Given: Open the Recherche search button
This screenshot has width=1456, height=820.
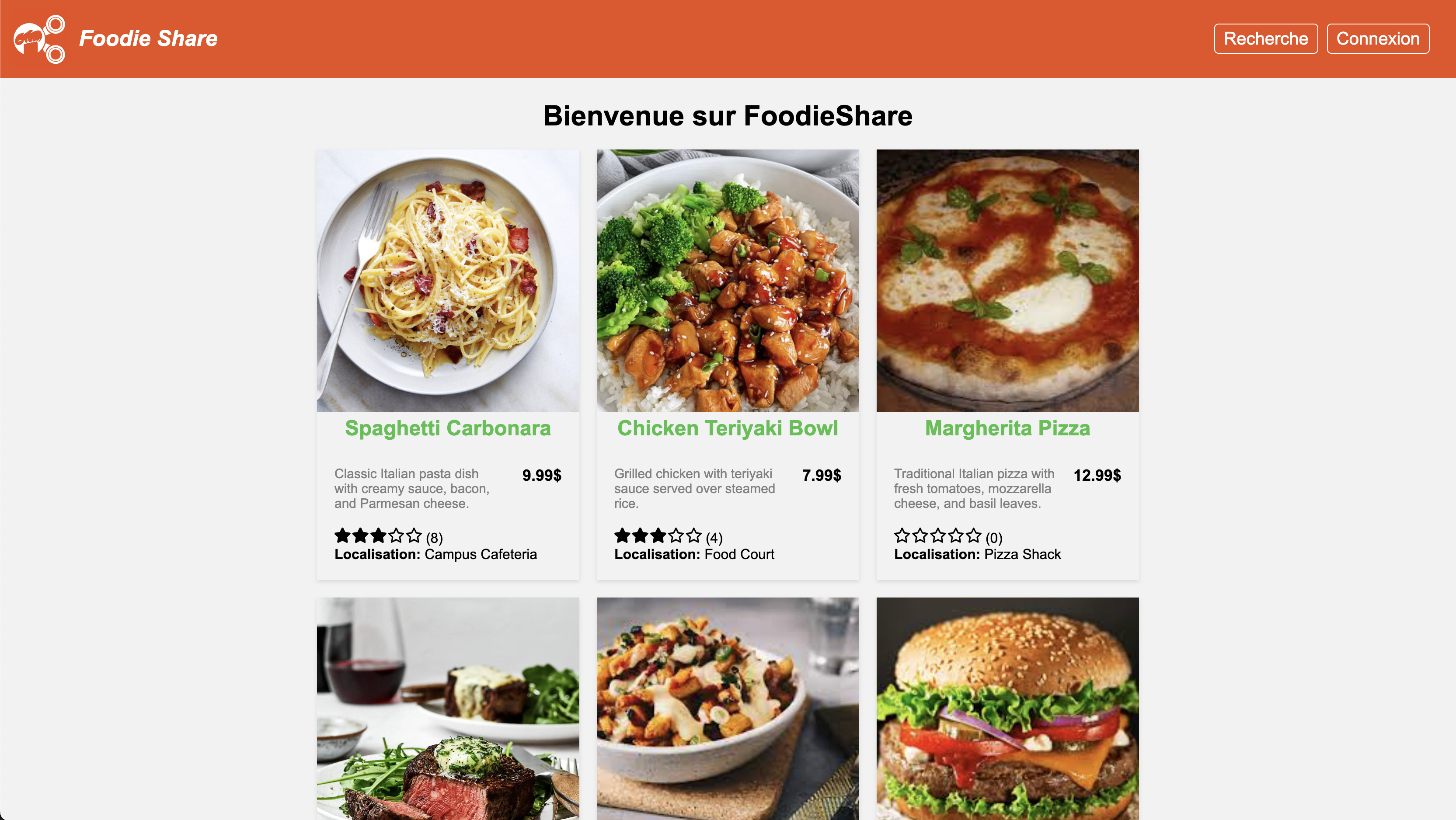Looking at the screenshot, I should coord(1265,38).
